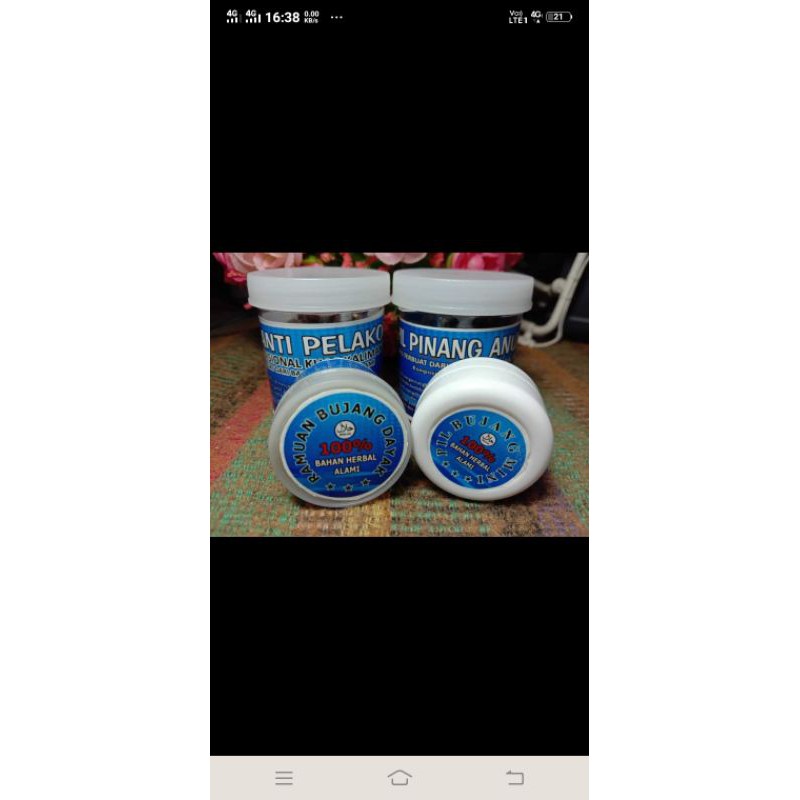Image resolution: width=800 pixels, height=800 pixels.
Task: Open the recent apps menu button
Action: (x=284, y=777)
